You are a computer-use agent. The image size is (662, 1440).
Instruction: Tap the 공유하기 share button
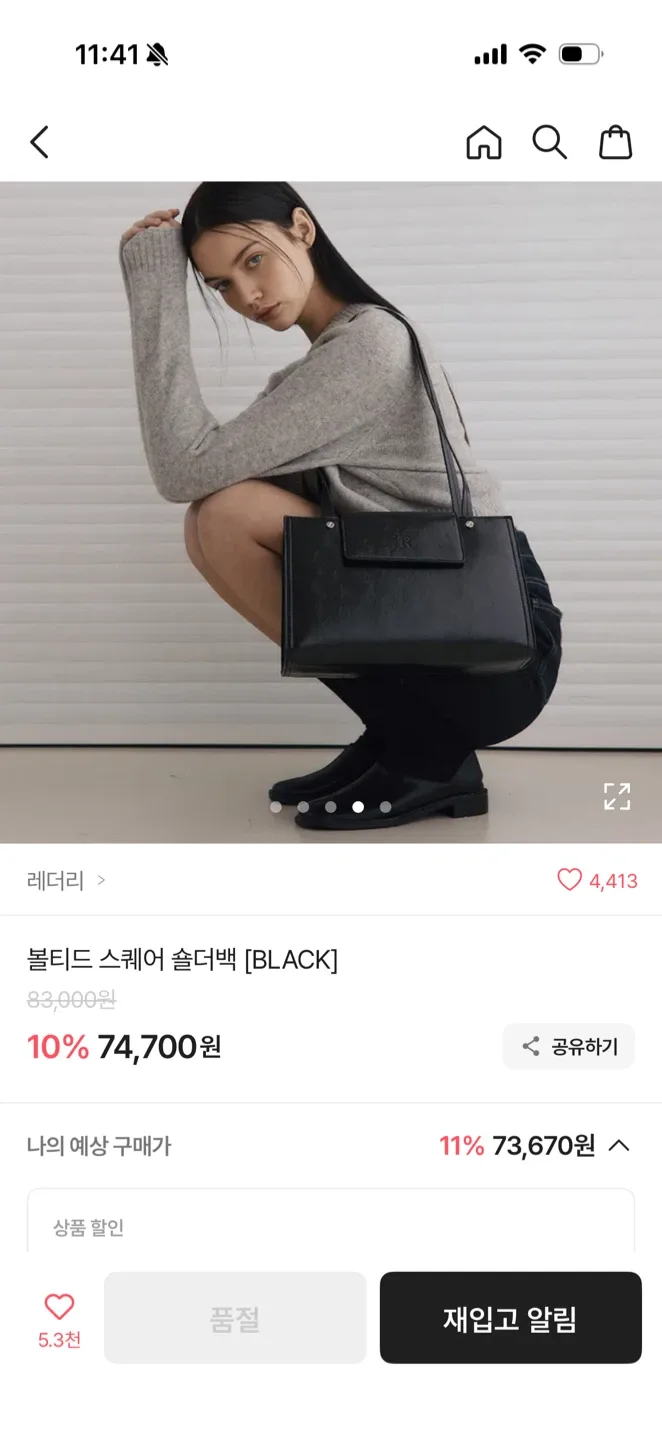coord(569,1046)
